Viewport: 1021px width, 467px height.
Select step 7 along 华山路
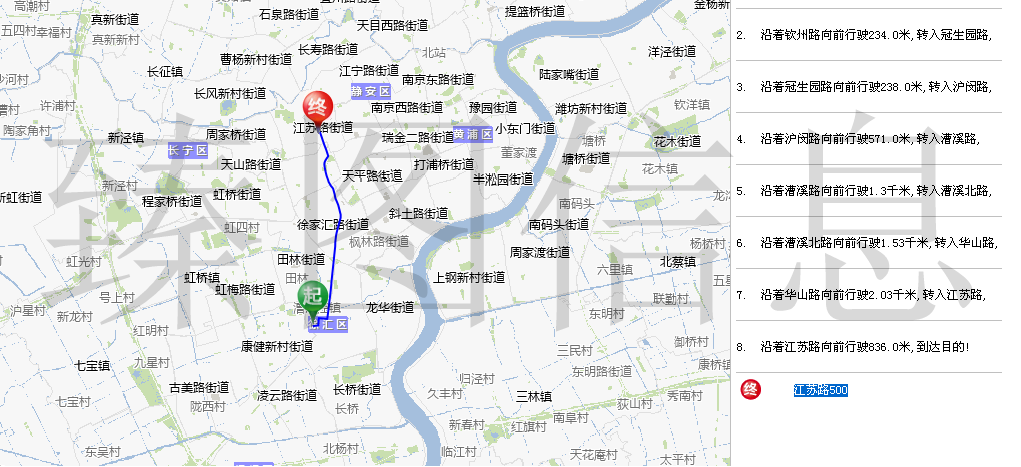tap(872, 294)
